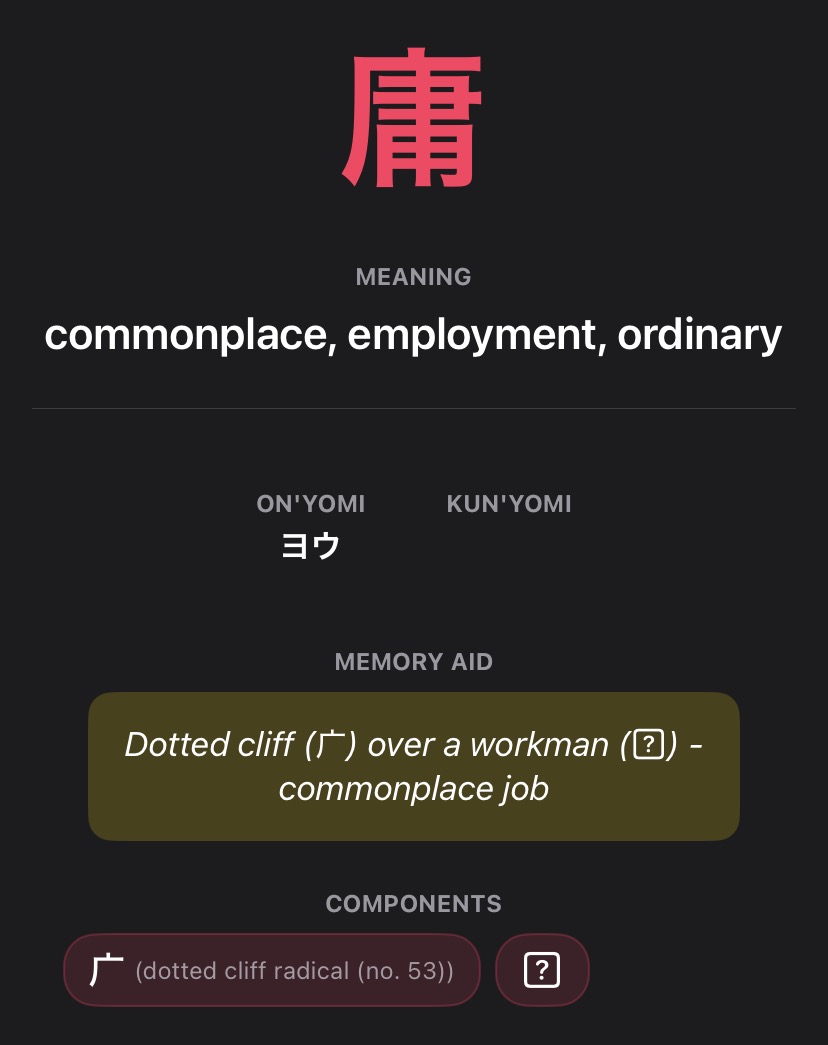Switch to the KUN'YOMI column
Viewport: 828px width, 1045px height.
coord(508,504)
